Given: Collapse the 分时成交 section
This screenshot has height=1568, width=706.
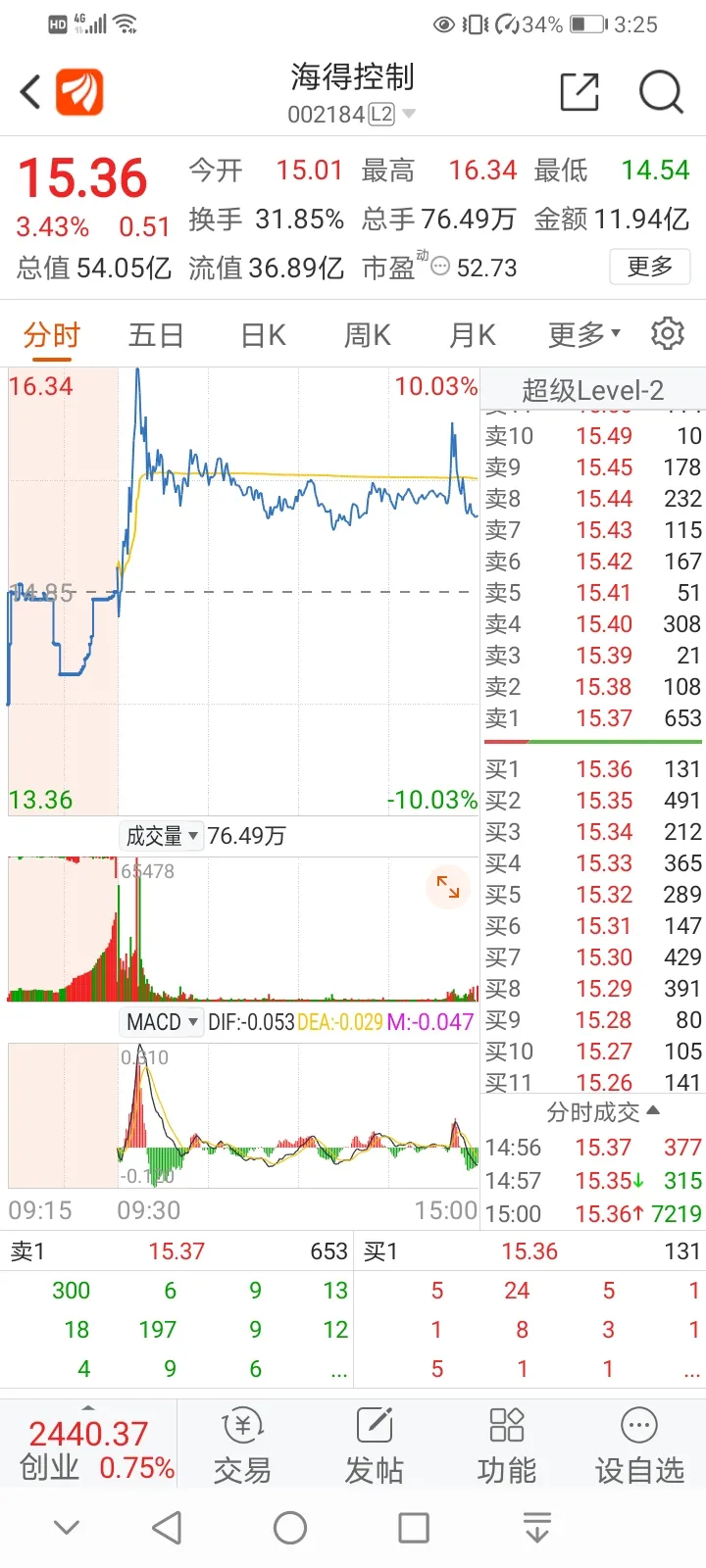Looking at the screenshot, I should click(x=602, y=1112).
